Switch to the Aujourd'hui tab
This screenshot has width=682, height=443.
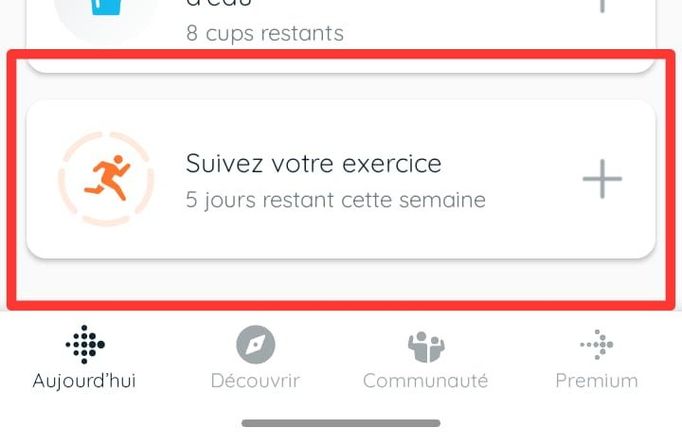pyautogui.click(x=84, y=359)
